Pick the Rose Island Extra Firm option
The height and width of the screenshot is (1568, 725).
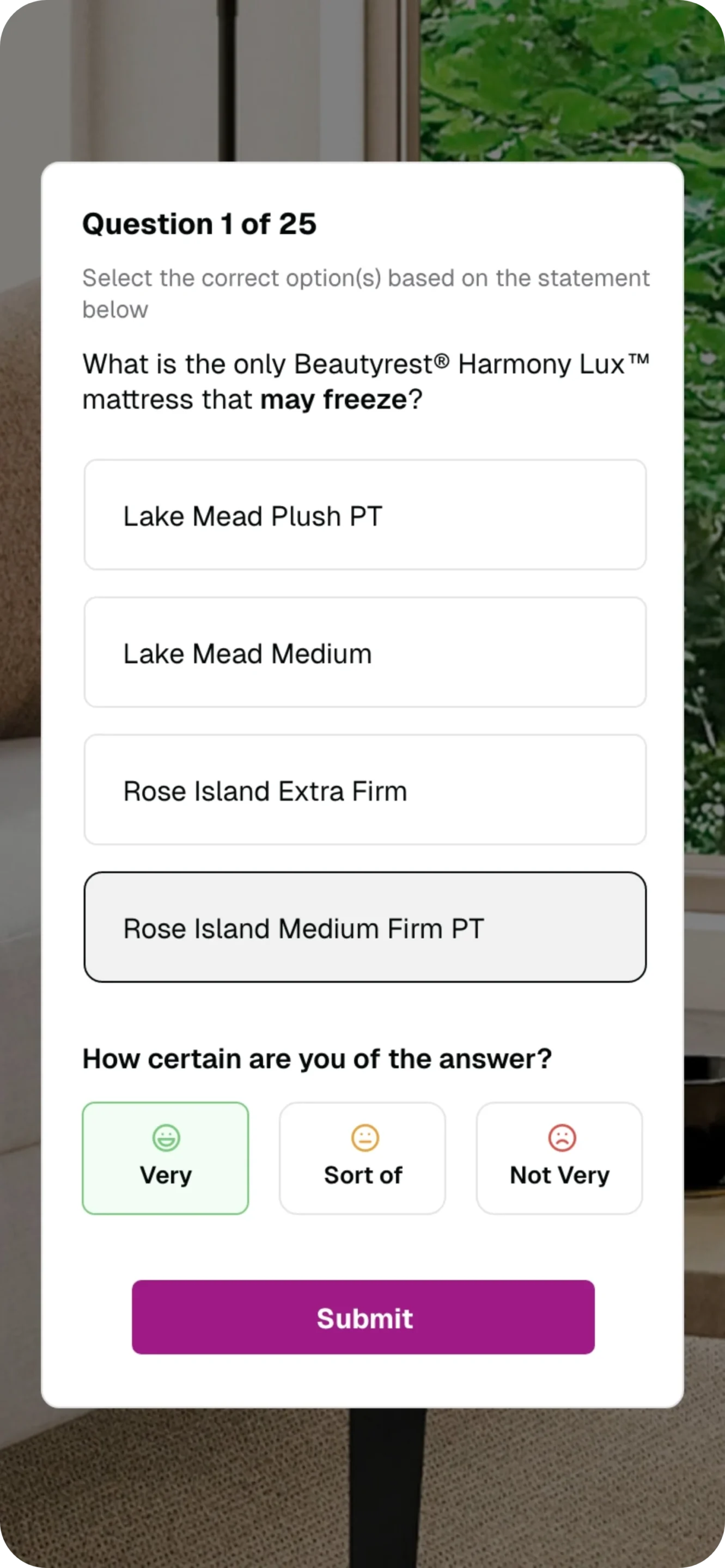point(364,790)
